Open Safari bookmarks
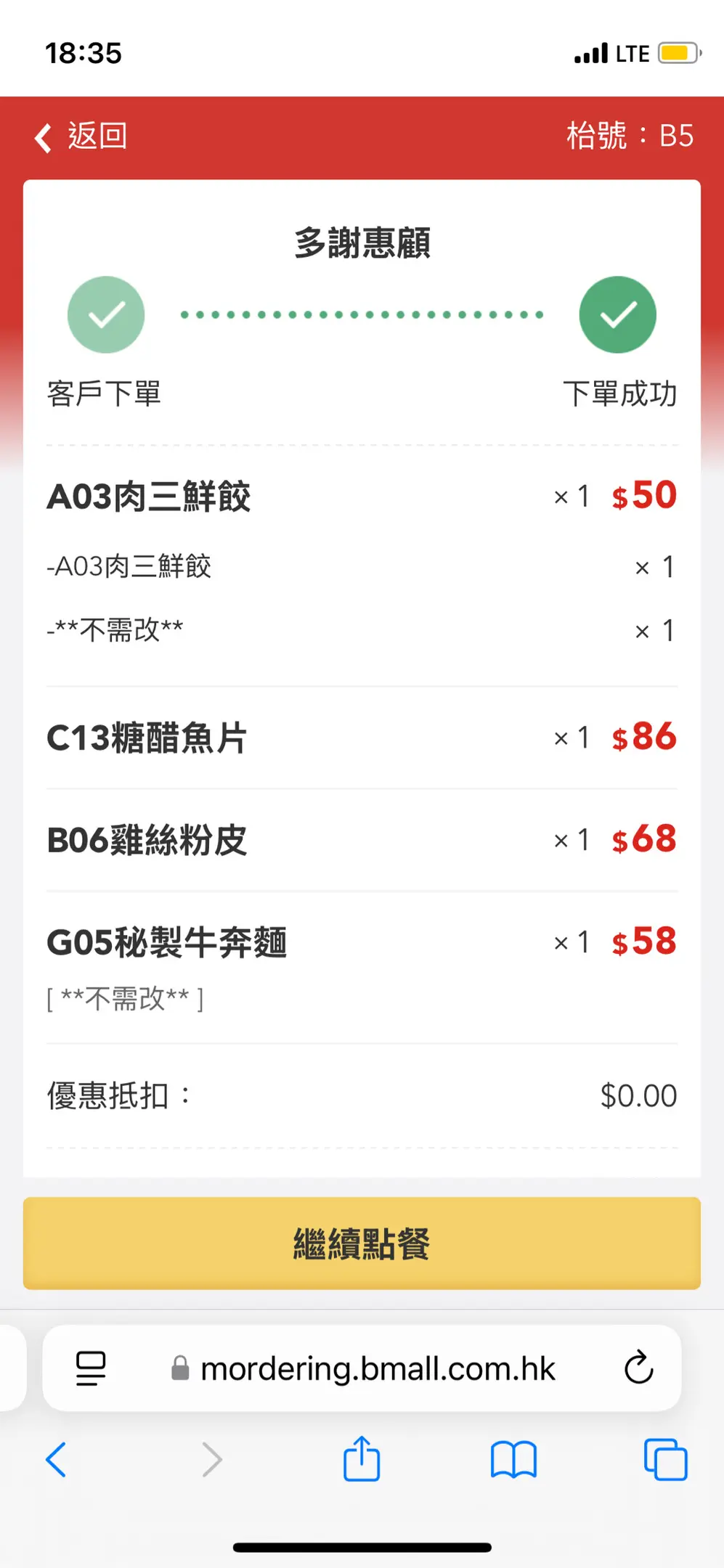 coord(513,1460)
